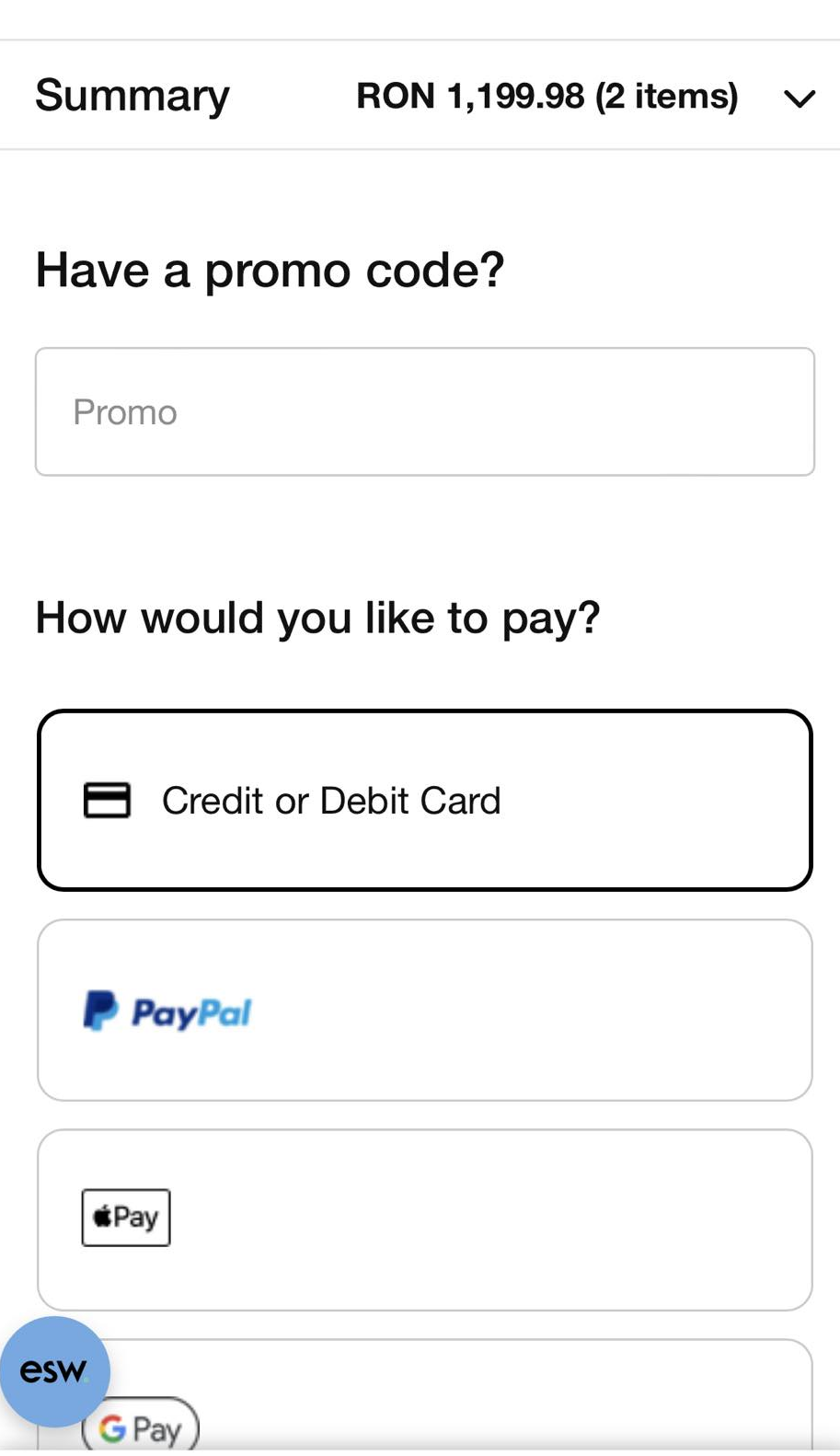Select Google Pay payment option
The image size is (840, 1456).
pos(460,1408)
